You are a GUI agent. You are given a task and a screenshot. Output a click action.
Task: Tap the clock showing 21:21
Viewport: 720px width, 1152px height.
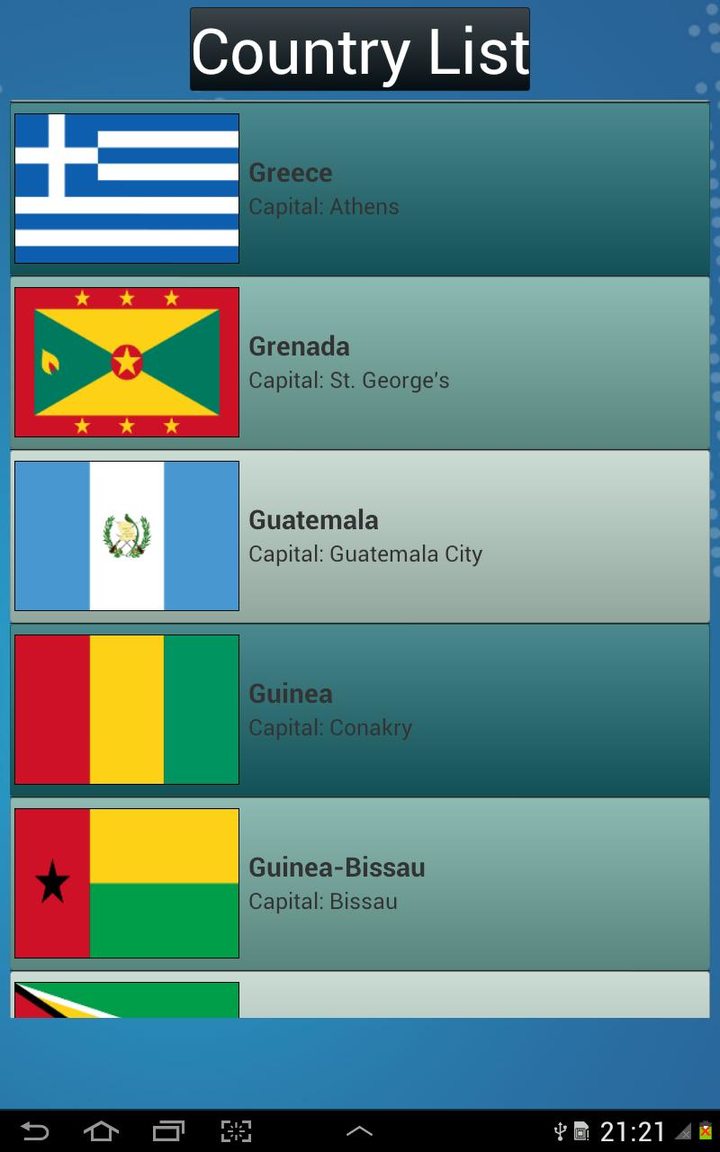(x=632, y=1131)
